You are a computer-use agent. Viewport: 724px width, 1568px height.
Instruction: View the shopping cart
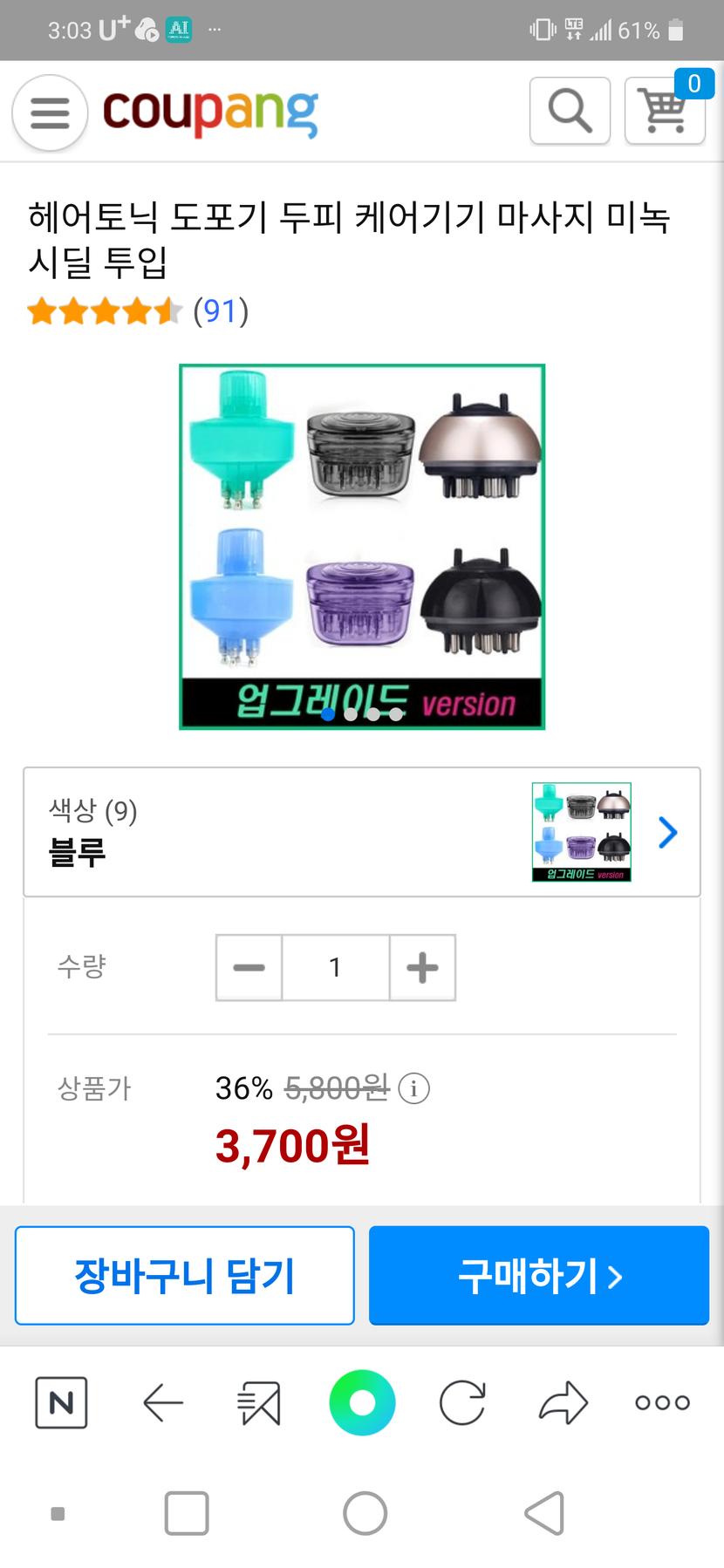click(665, 111)
